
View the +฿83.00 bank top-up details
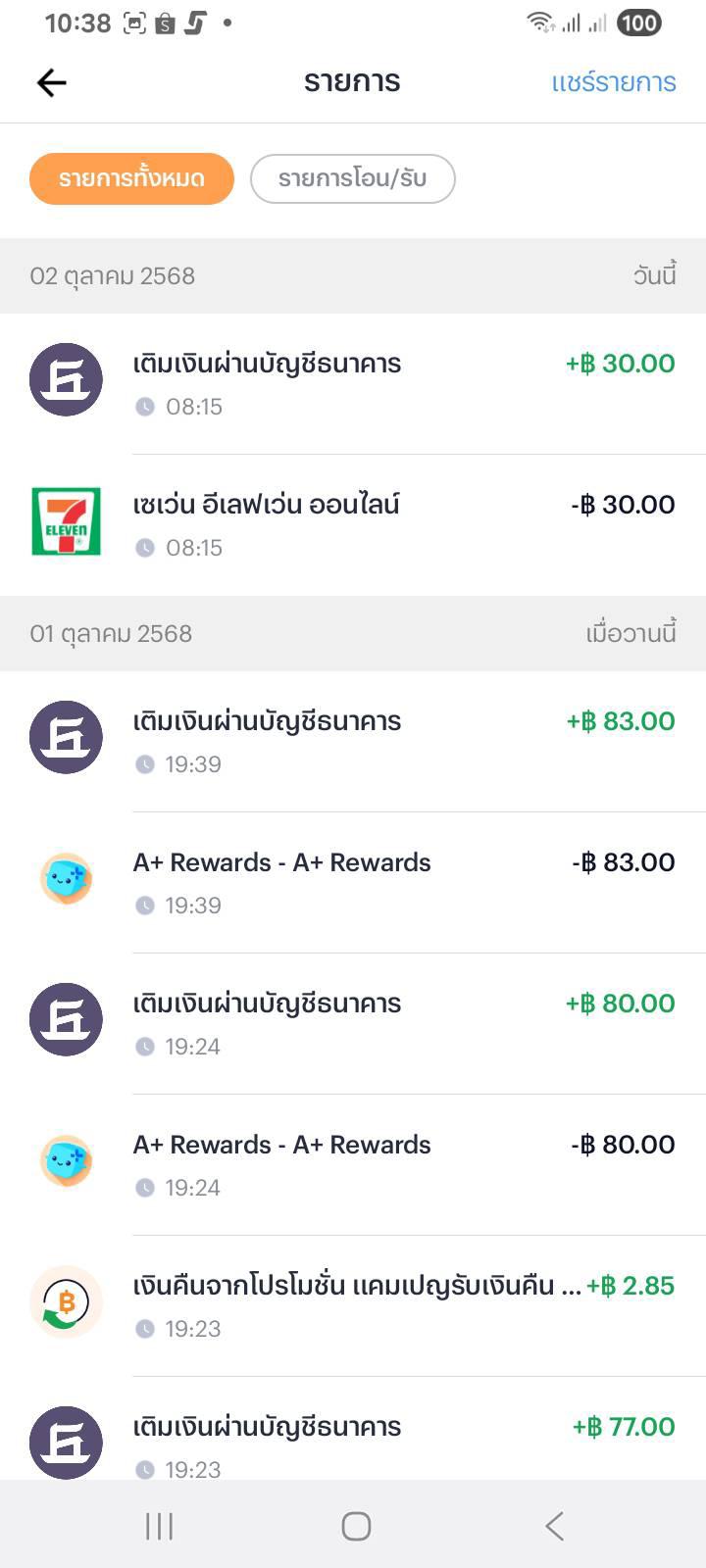coord(353,741)
